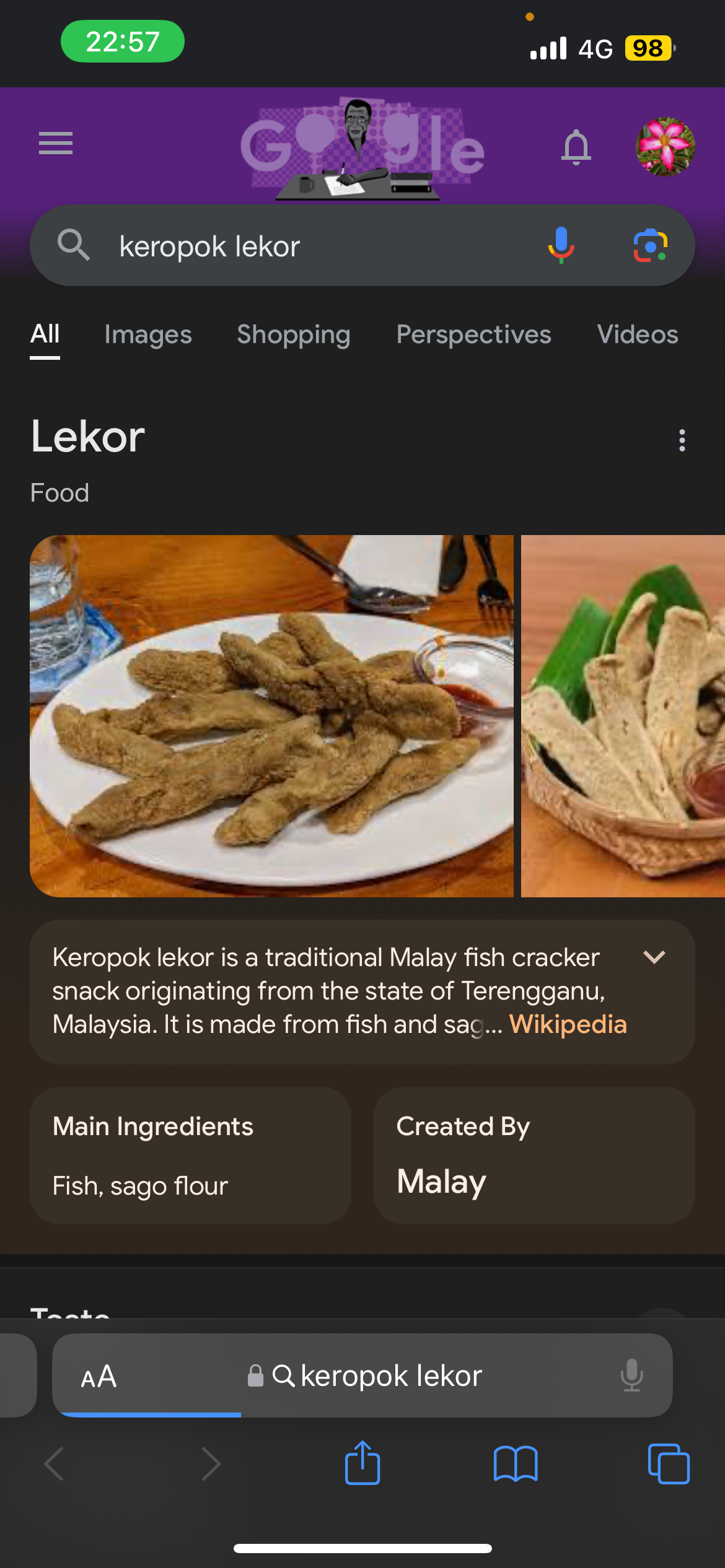Switch to the Shopping tab
Screen dimensions: 725x1568
[294, 334]
